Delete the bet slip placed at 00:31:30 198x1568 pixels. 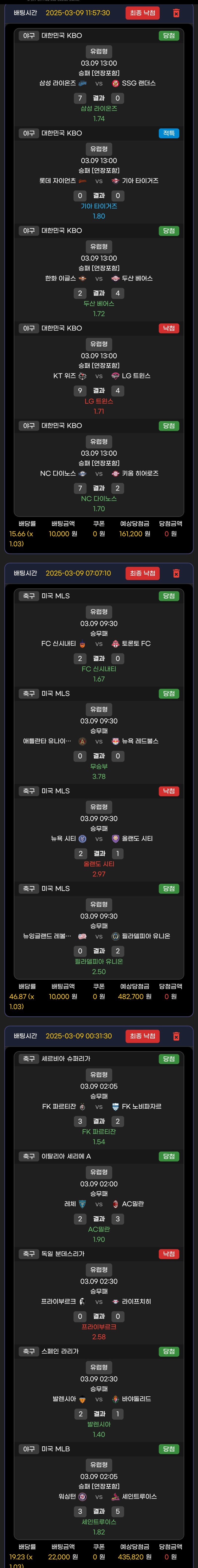176,1035
